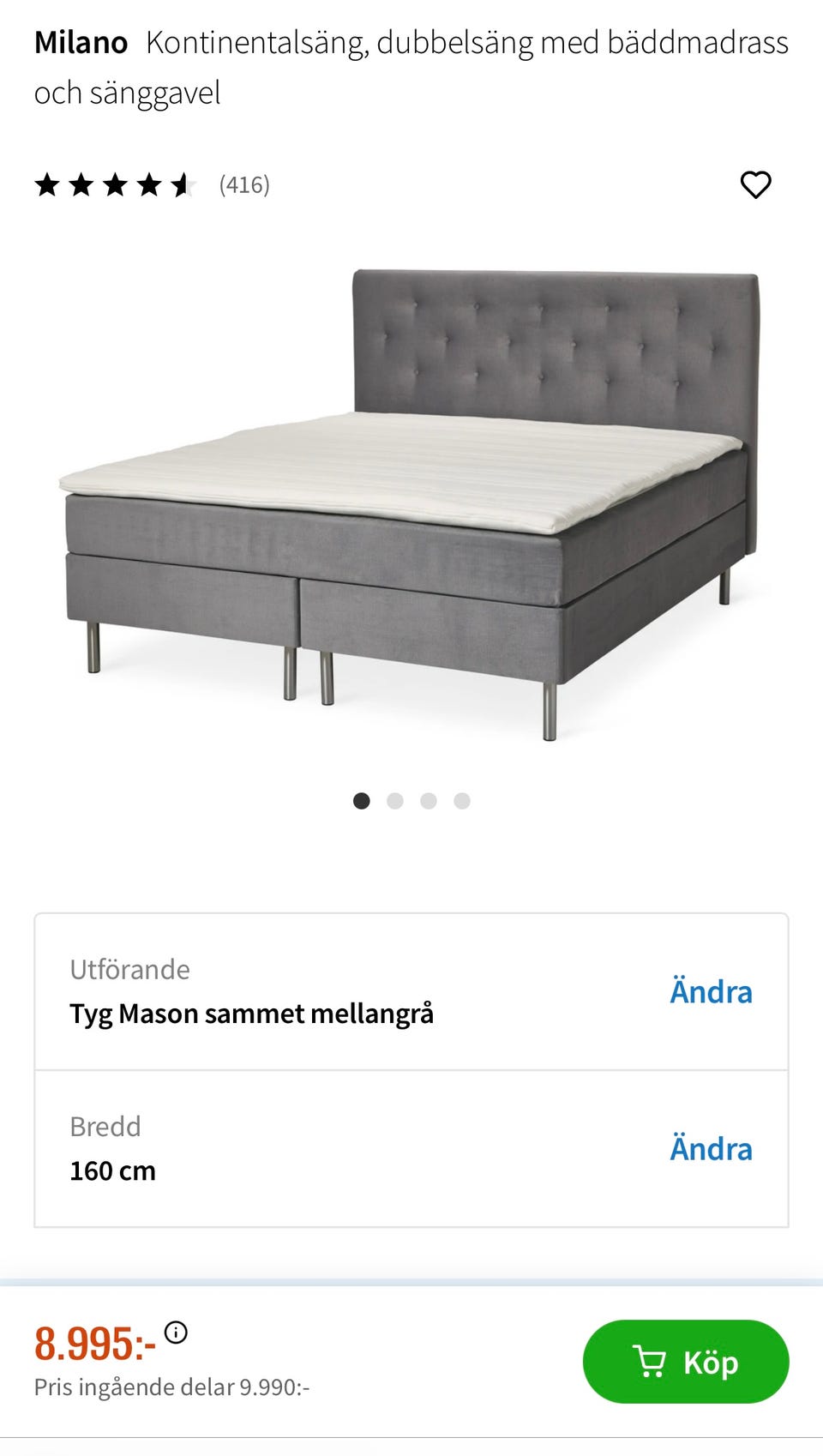This screenshot has height=1456, width=823.
Task: Add Milano bed to favorites
Action: 755,185
